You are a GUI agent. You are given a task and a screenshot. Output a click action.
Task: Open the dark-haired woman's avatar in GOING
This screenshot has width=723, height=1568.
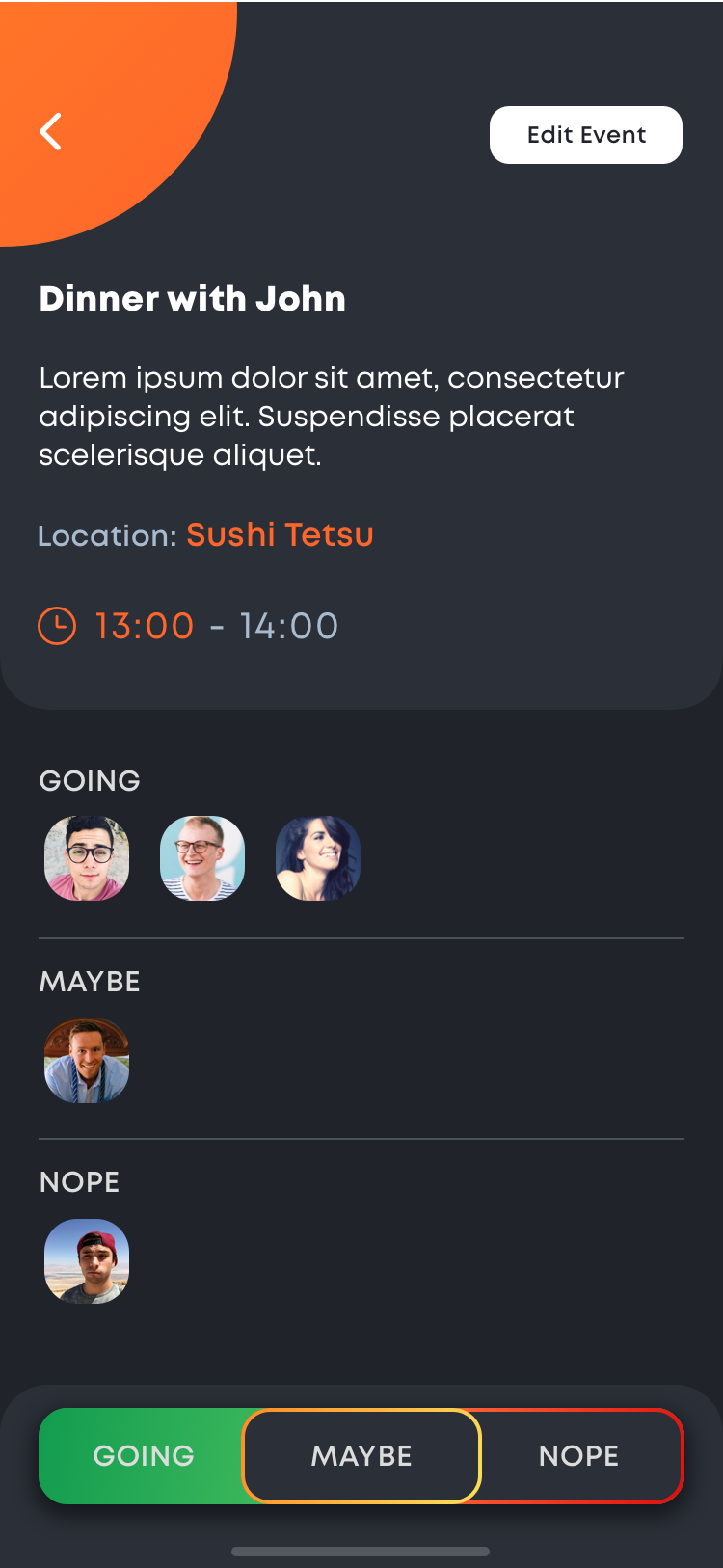[318, 858]
